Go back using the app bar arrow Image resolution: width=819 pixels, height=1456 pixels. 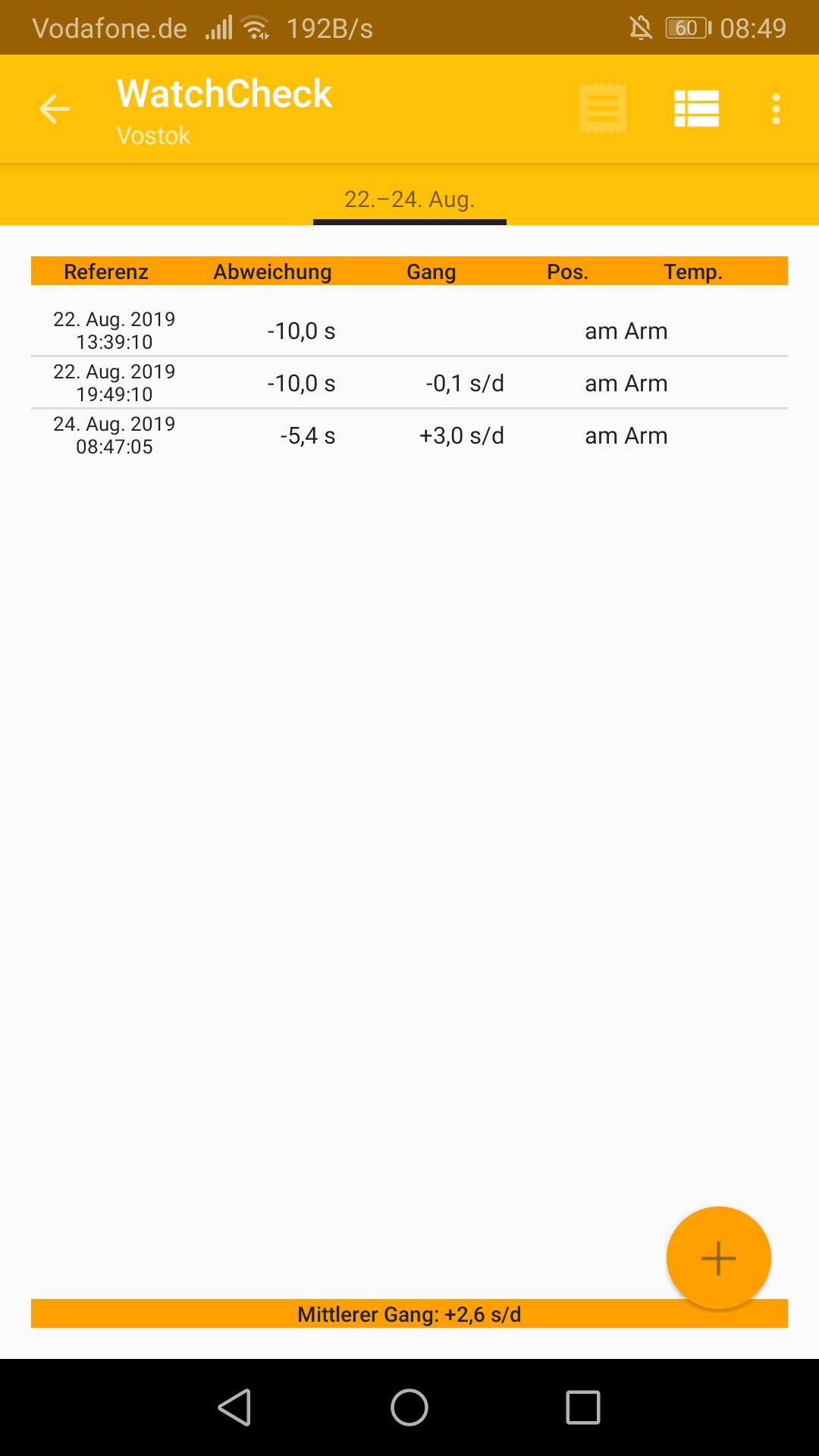[x=55, y=109]
